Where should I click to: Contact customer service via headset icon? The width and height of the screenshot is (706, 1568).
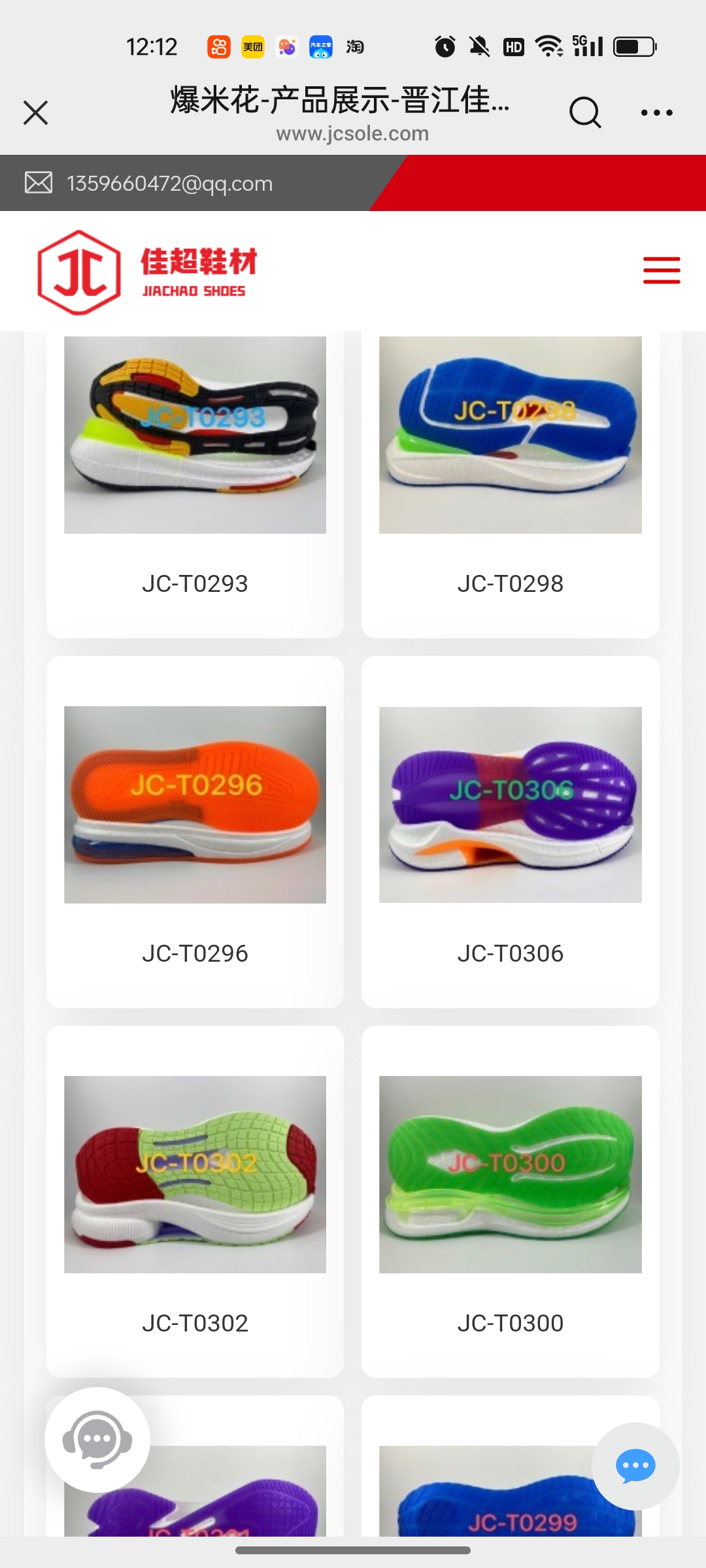97,1440
